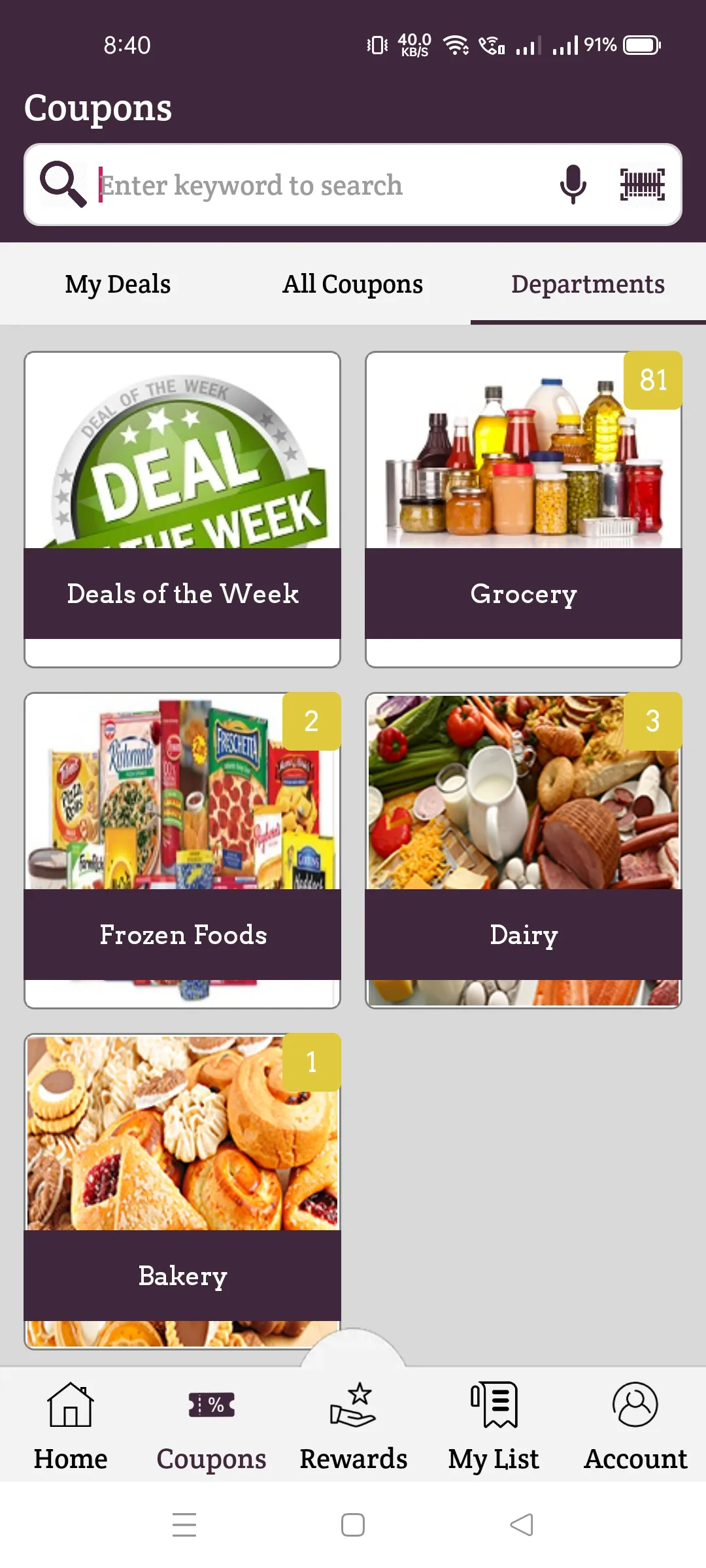Open the barcode scanner icon
The height and width of the screenshot is (1568, 706).
[x=642, y=184]
